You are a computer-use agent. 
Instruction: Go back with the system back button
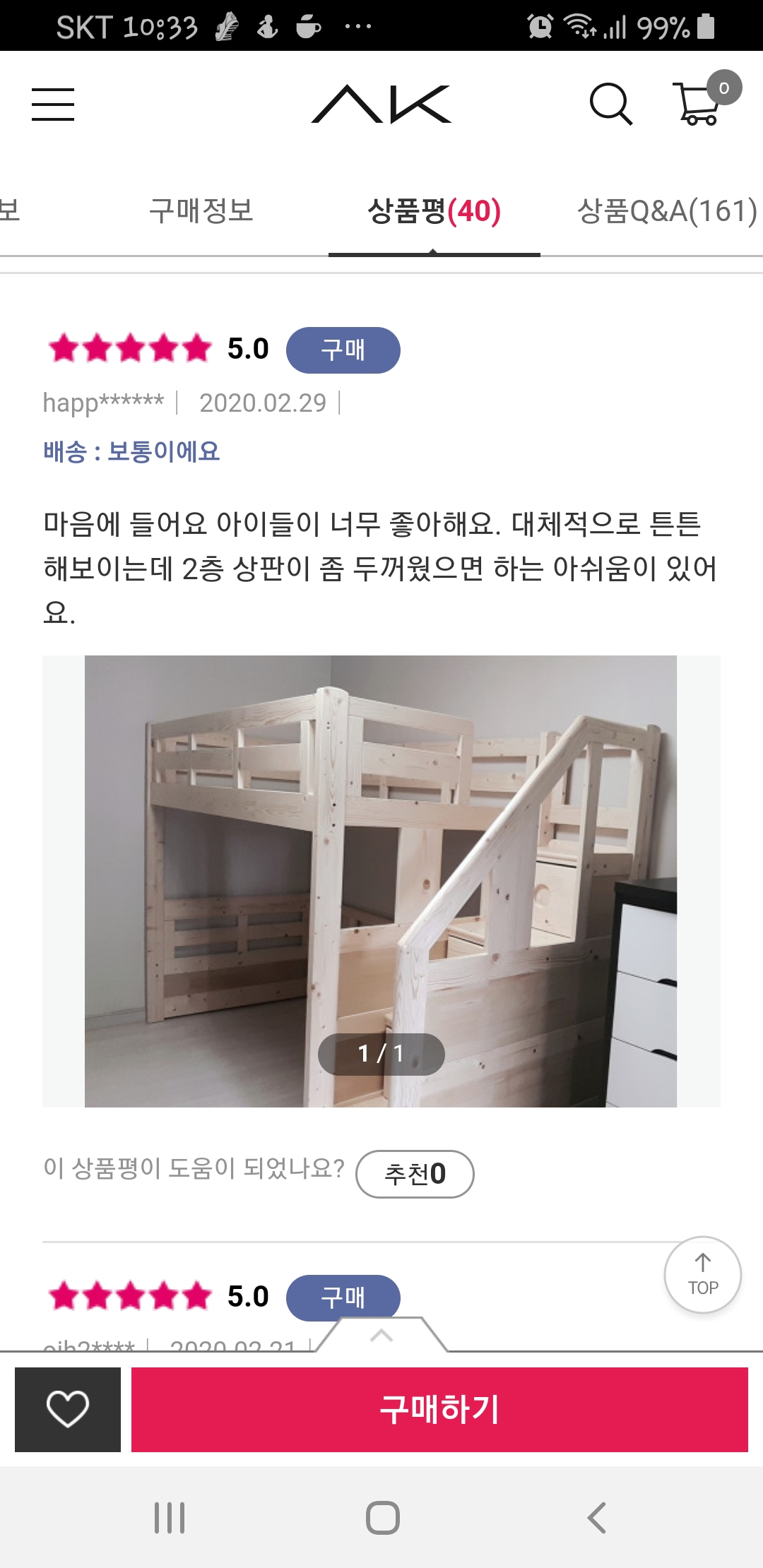coord(597,1517)
